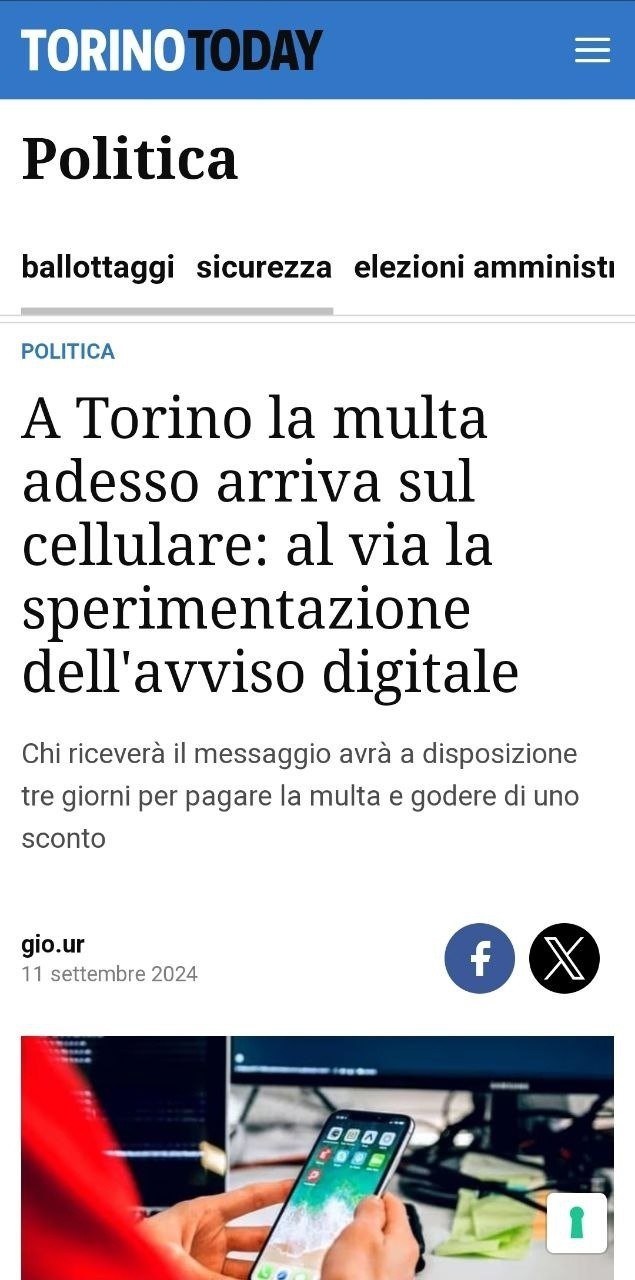
Task: View author gio.ur's profile
Action: [53, 943]
